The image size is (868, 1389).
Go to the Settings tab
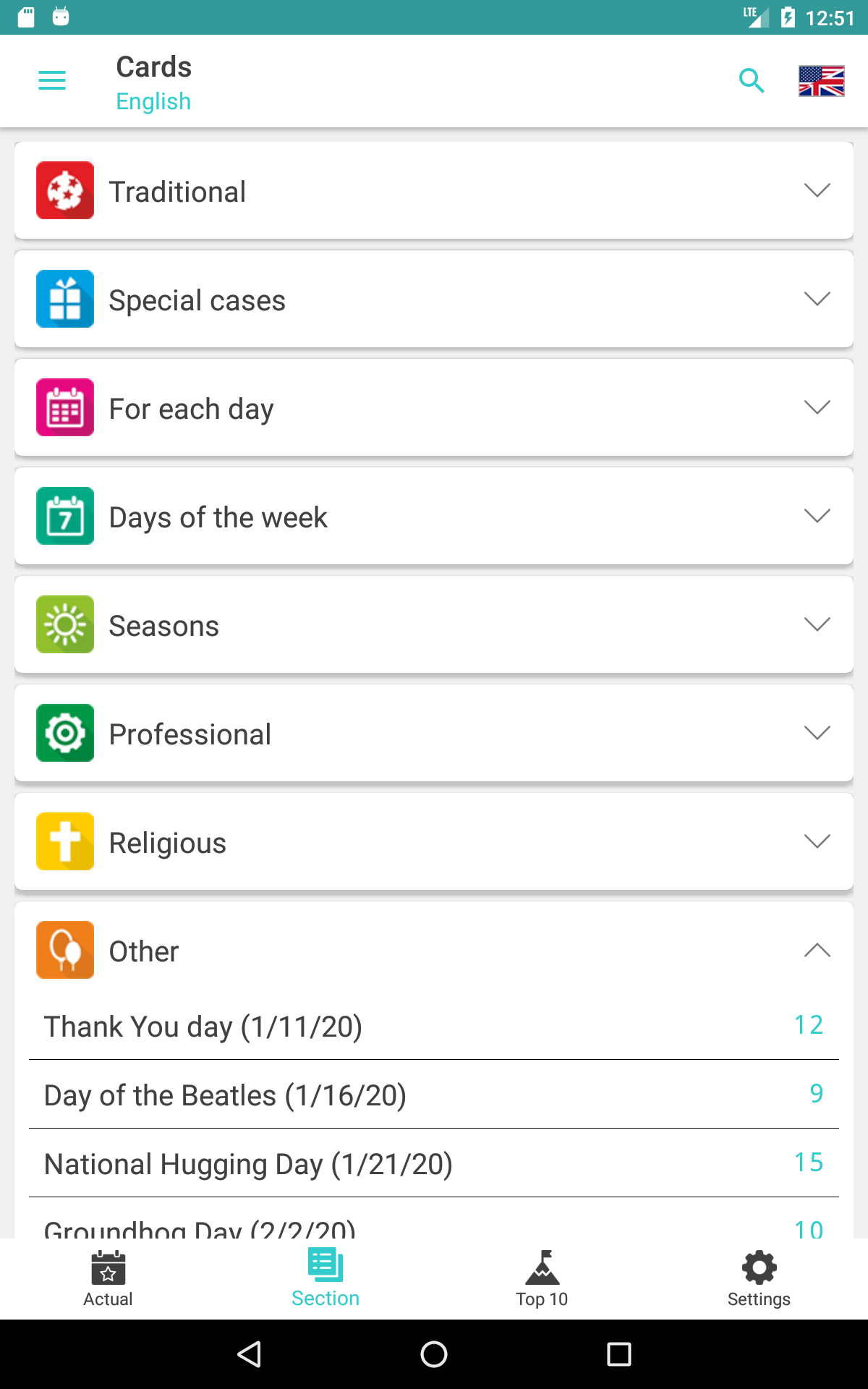[x=759, y=1279]
